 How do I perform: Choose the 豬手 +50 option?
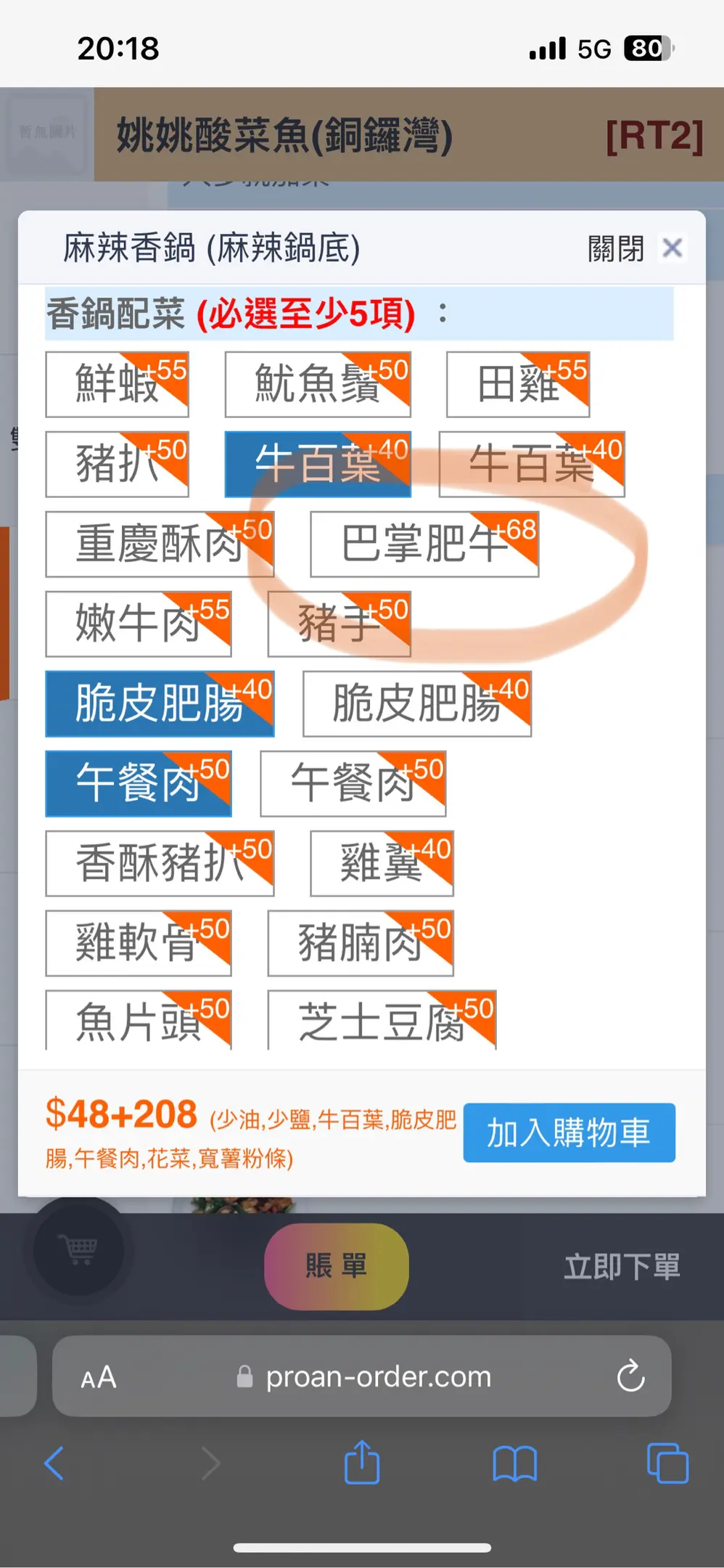click(339, 624)
